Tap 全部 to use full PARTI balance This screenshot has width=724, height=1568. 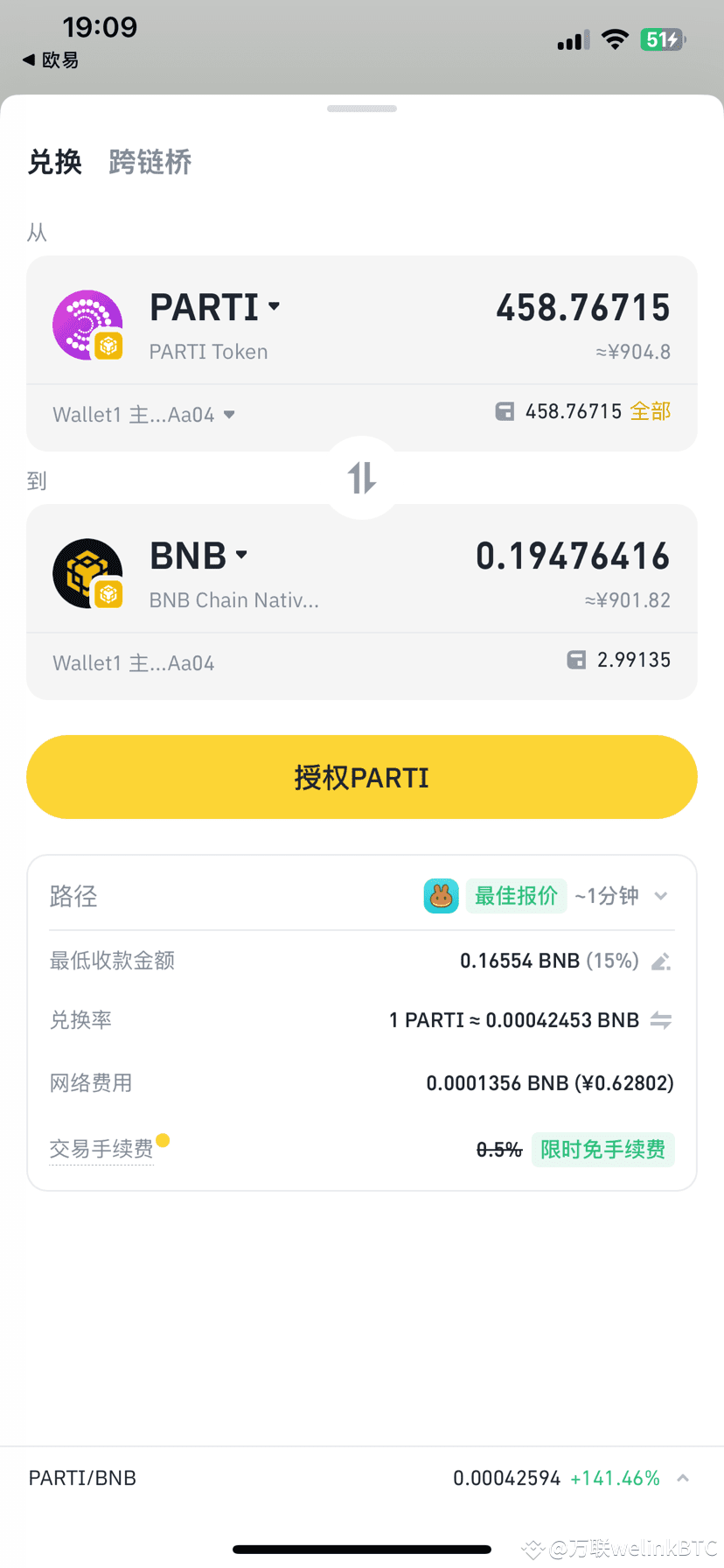click(x=651, y=411)
